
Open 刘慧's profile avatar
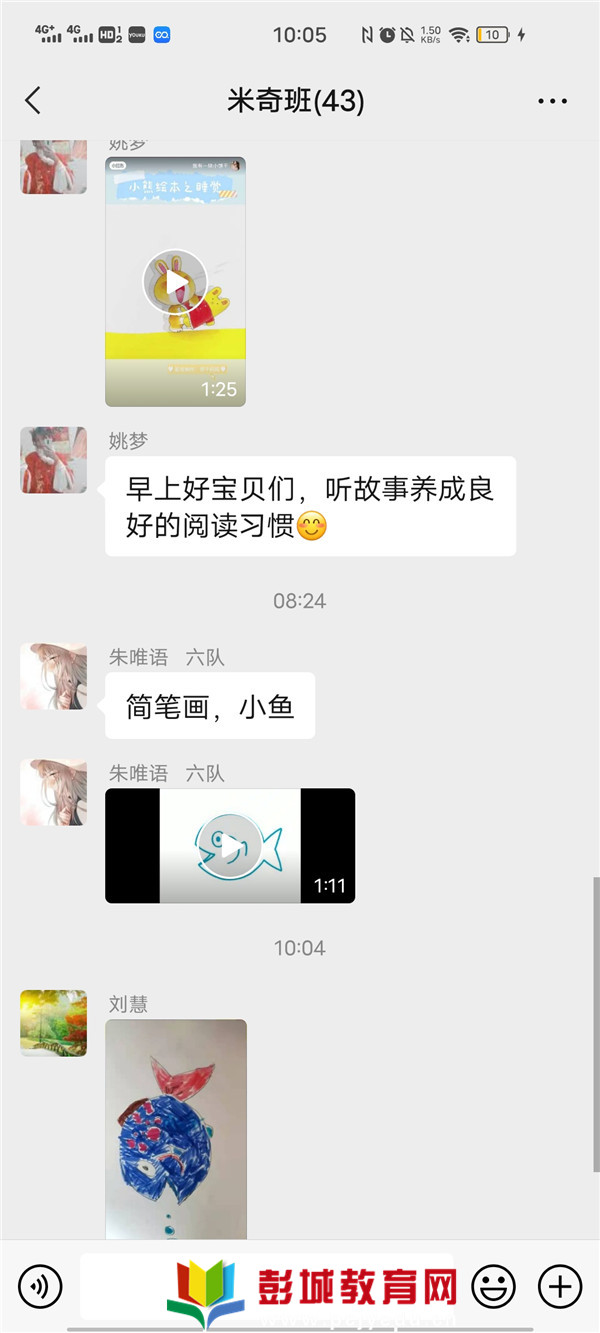click(x=54, y=1023)
